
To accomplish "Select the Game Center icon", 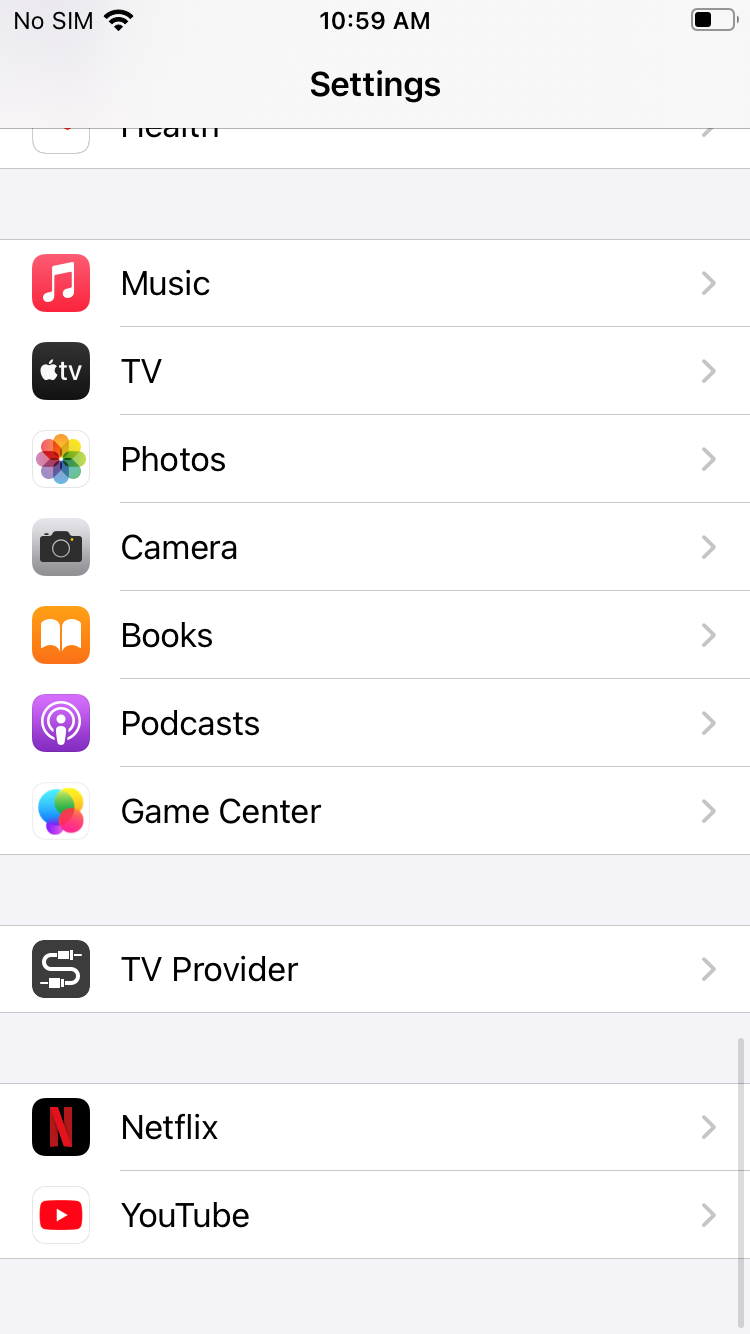I will 60,811.
